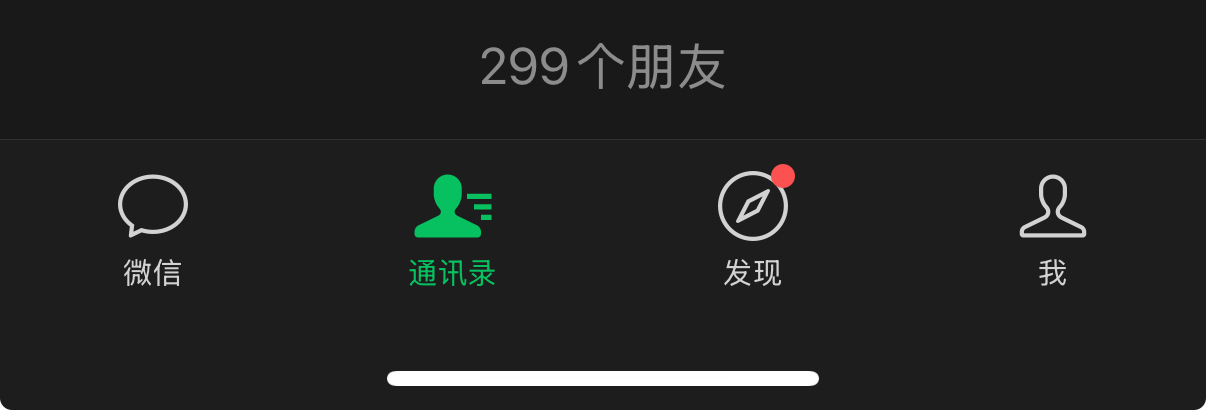Screen dimensions: 1206x410
Task: Go to the 我 profile tab
Action: coord(1053,230)
